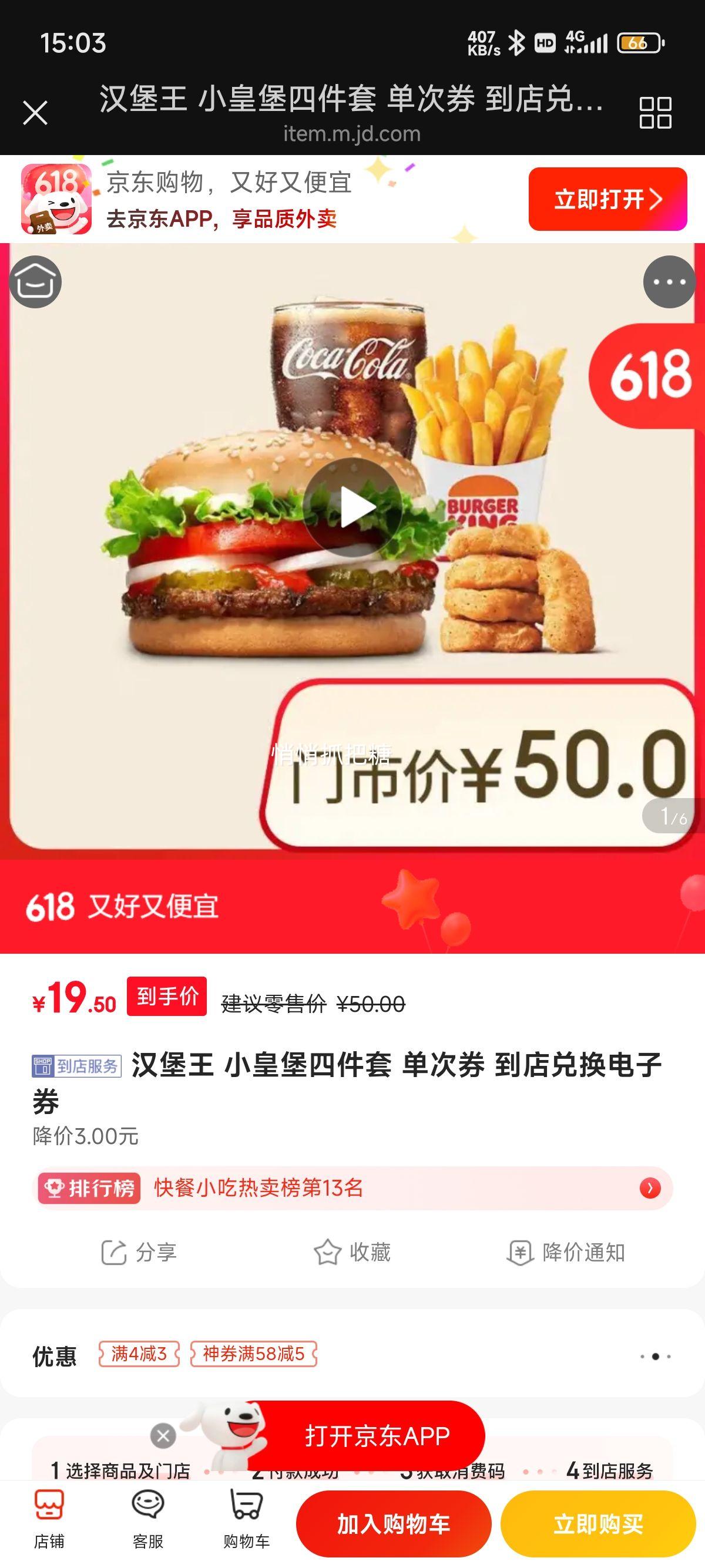705x1568 pixels.
Task: Expand the 优惠 coupons row
Action: coord(655,1356)
